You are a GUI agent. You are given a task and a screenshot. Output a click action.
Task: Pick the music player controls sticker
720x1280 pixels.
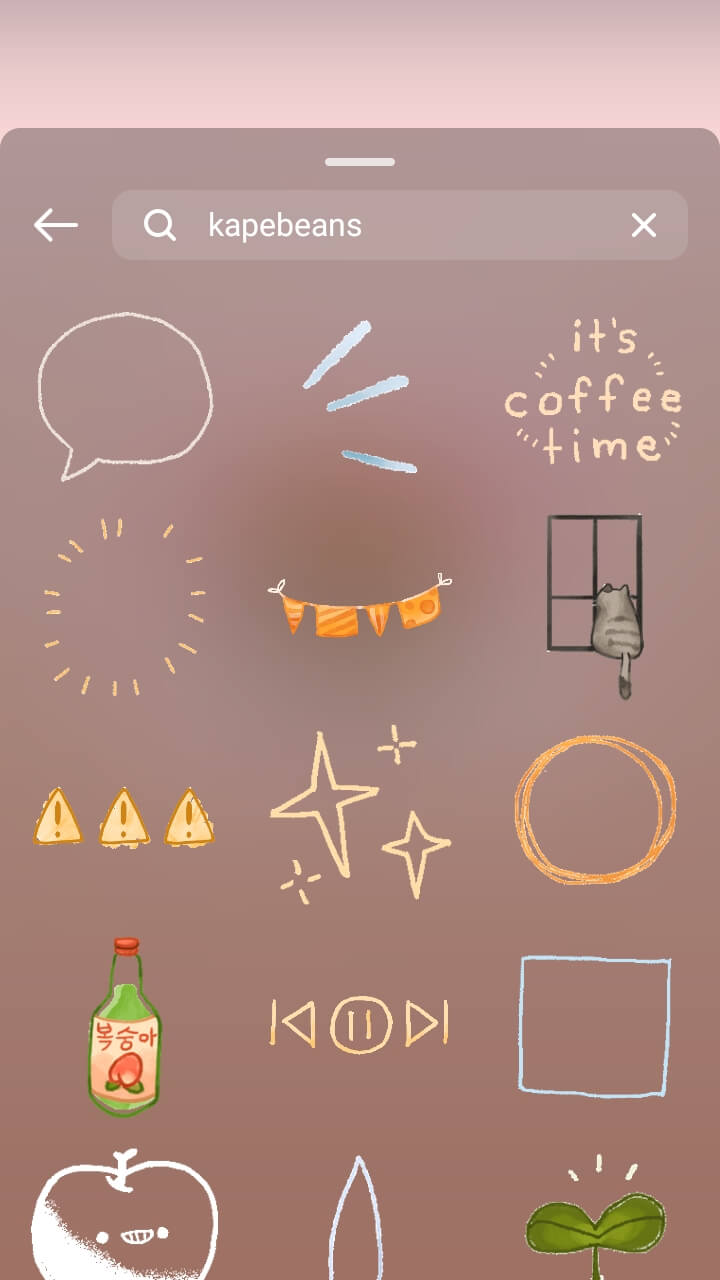pos(360,1024)
